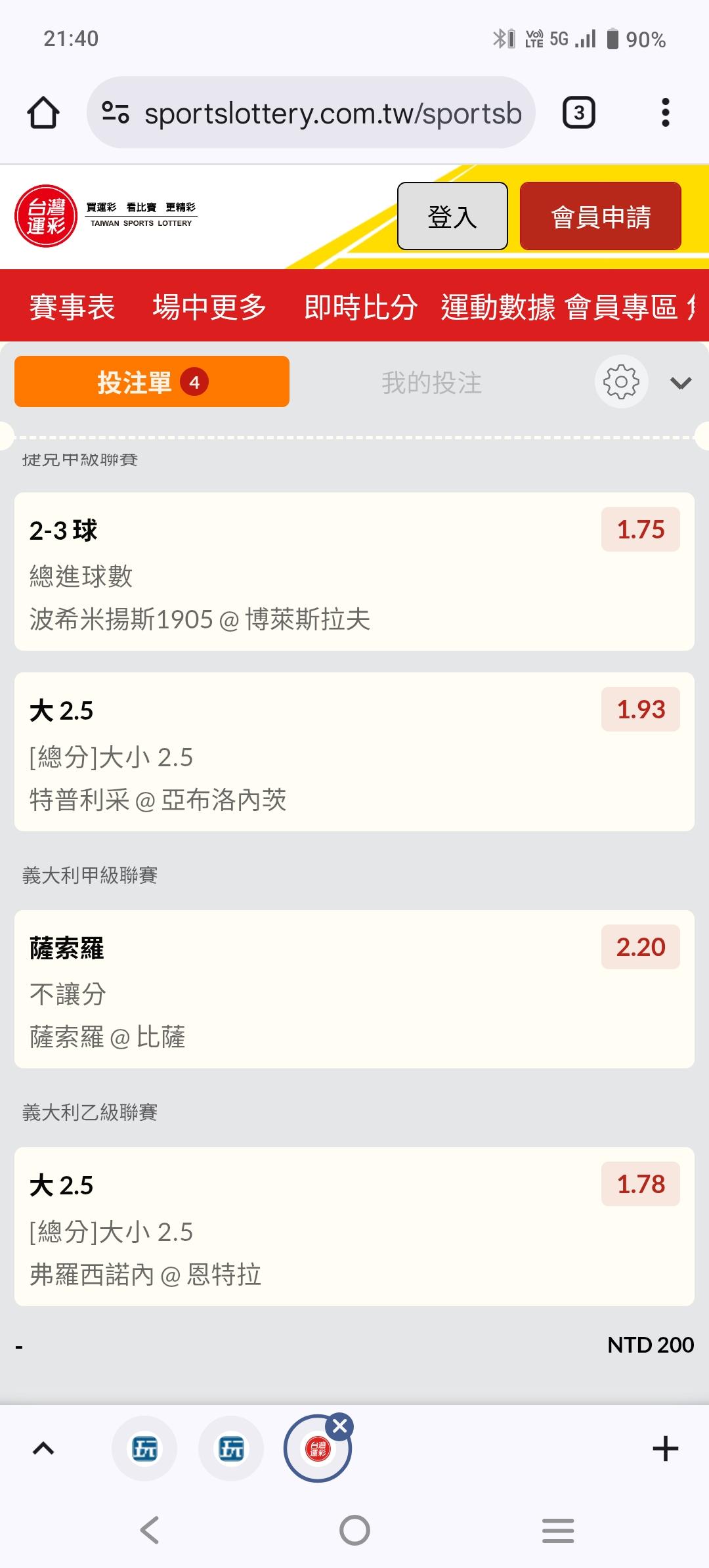Switch to 我的投注 tab
The height and width of the screenshot is (1568, 709).
point(431,383)
